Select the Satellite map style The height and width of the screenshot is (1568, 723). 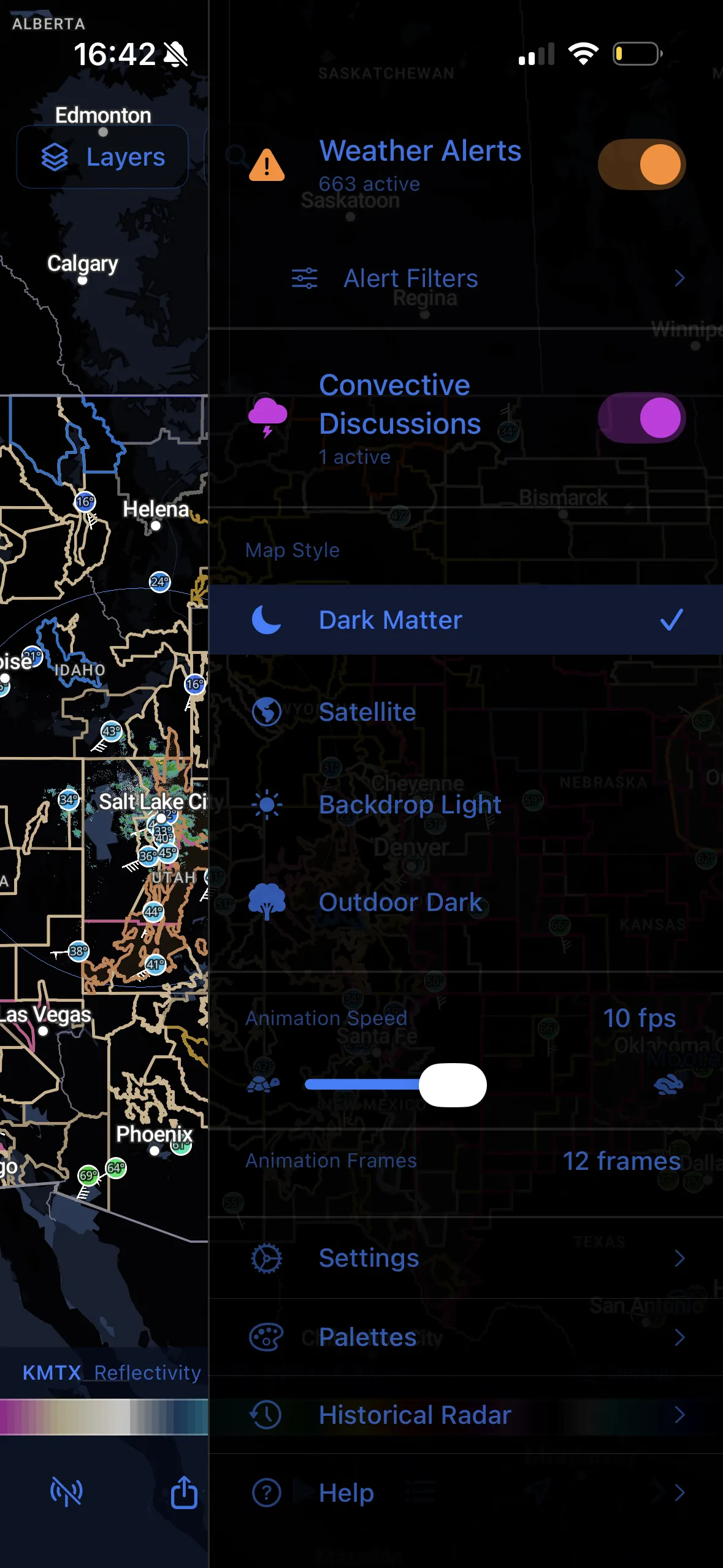367,712
